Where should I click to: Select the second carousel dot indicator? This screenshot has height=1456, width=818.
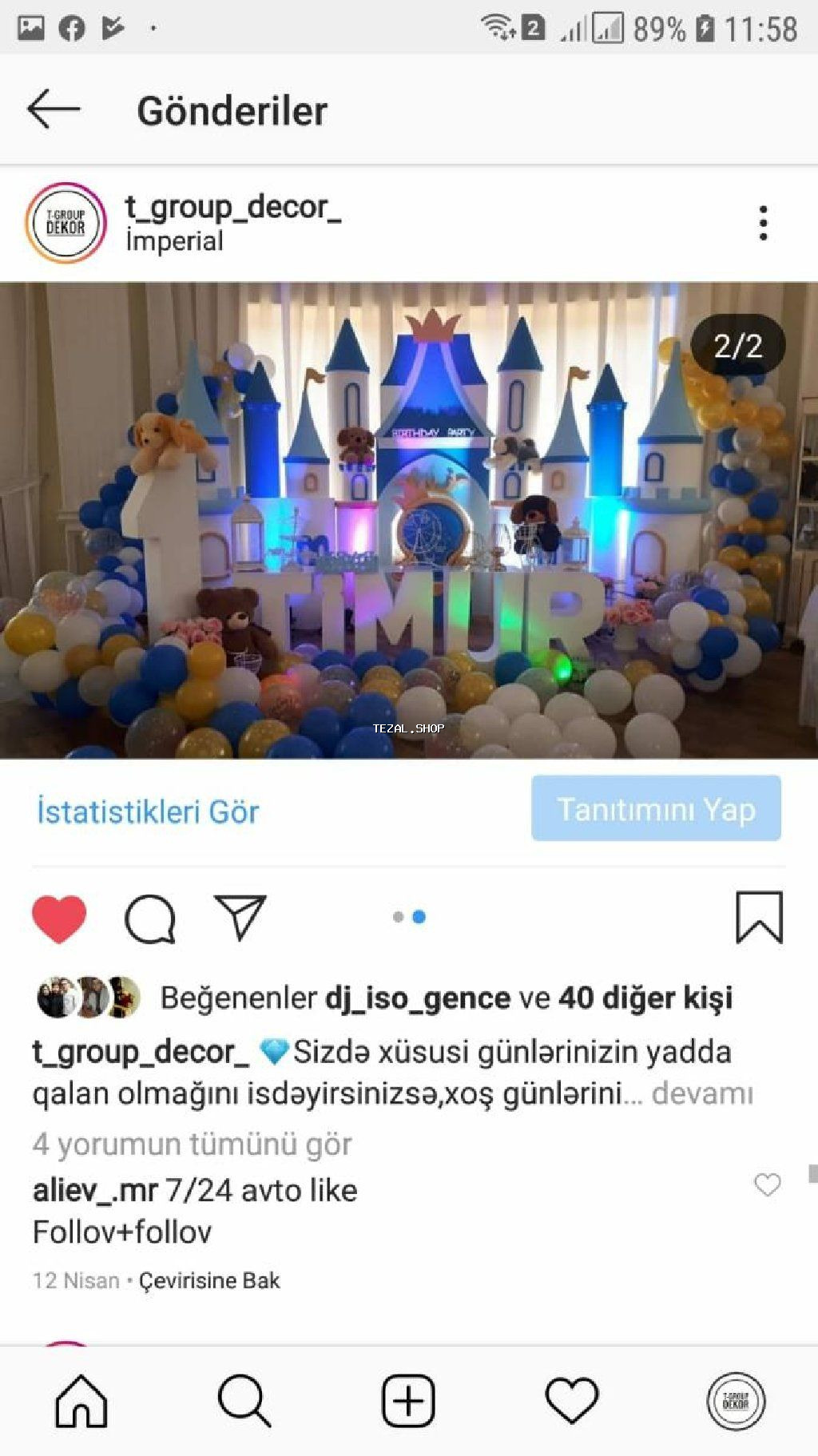[419, 918]
